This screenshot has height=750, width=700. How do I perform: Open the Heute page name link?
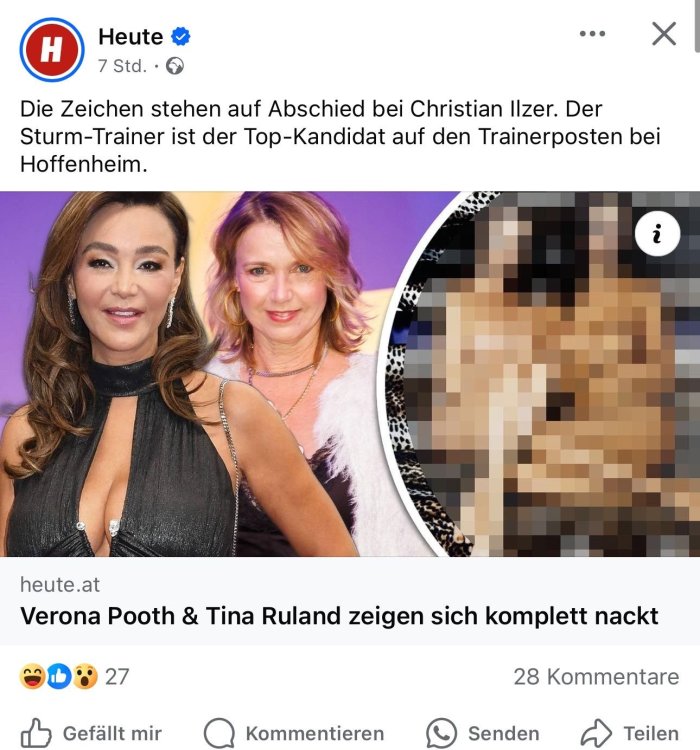pos(130,37)
